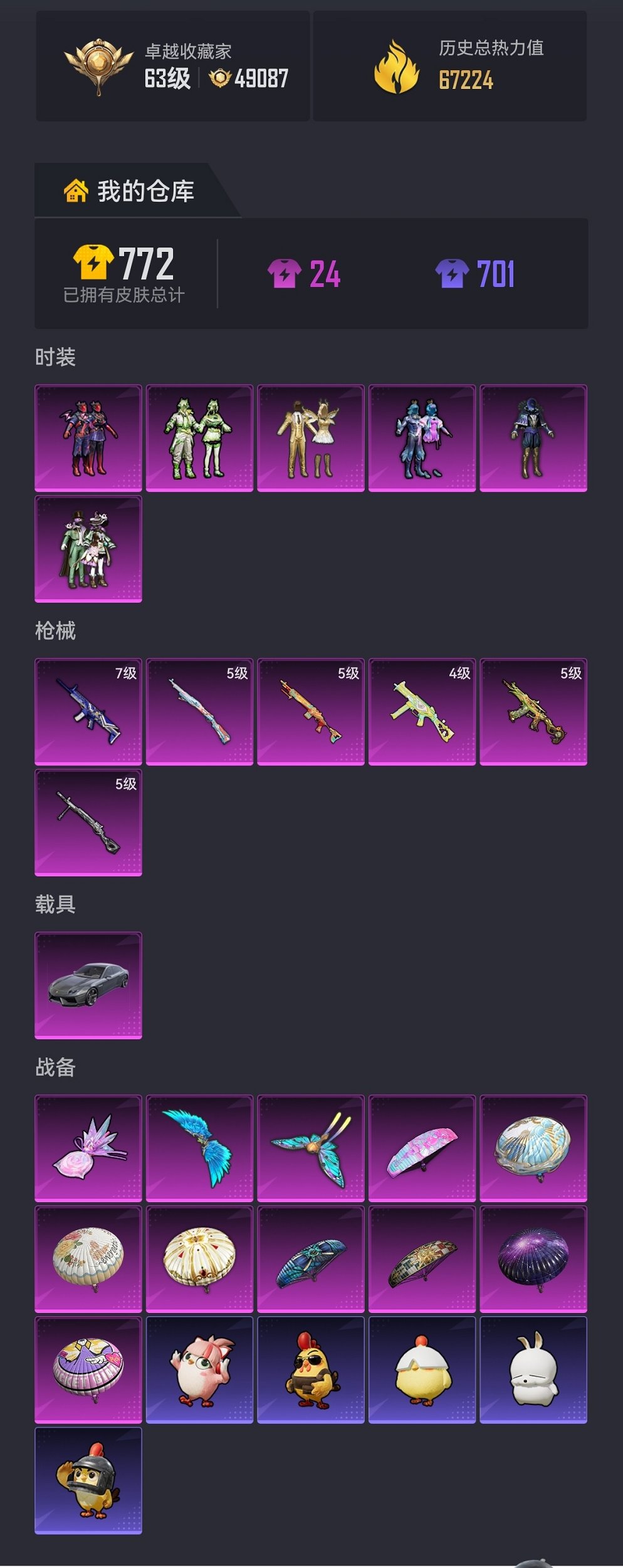Select the level 7 blue rifle skin
The height and width of the screenshot is (1568, 623).
88,712
